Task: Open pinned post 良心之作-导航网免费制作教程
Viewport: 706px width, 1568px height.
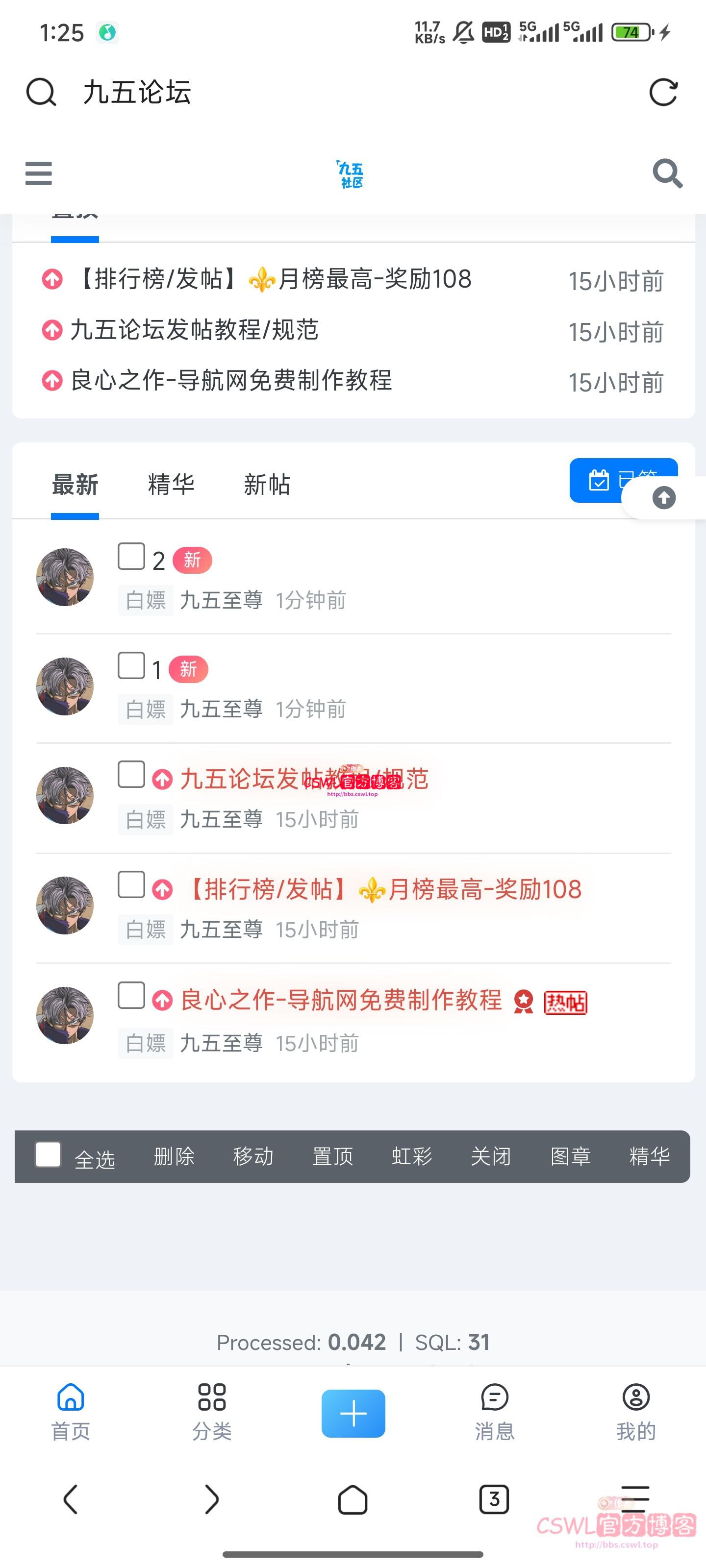Action: pyautogui.click(x=230, y=380)
